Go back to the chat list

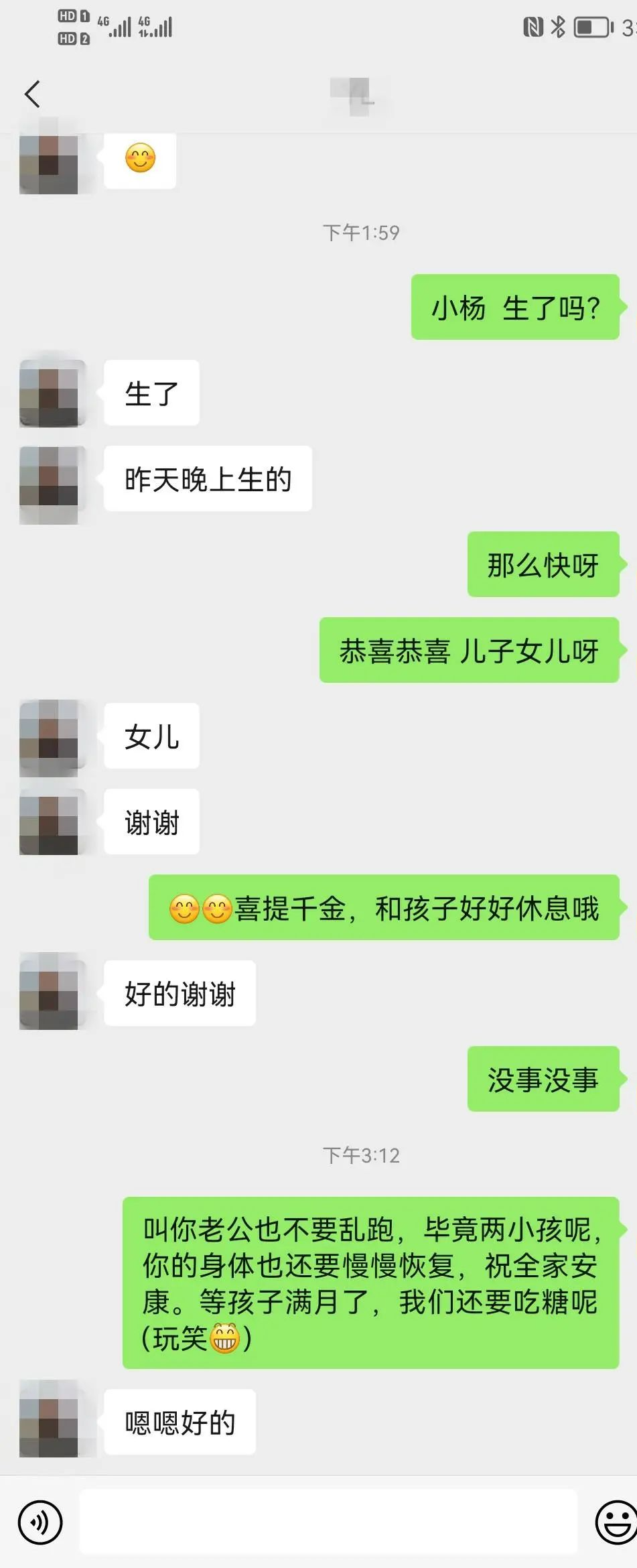32,94
